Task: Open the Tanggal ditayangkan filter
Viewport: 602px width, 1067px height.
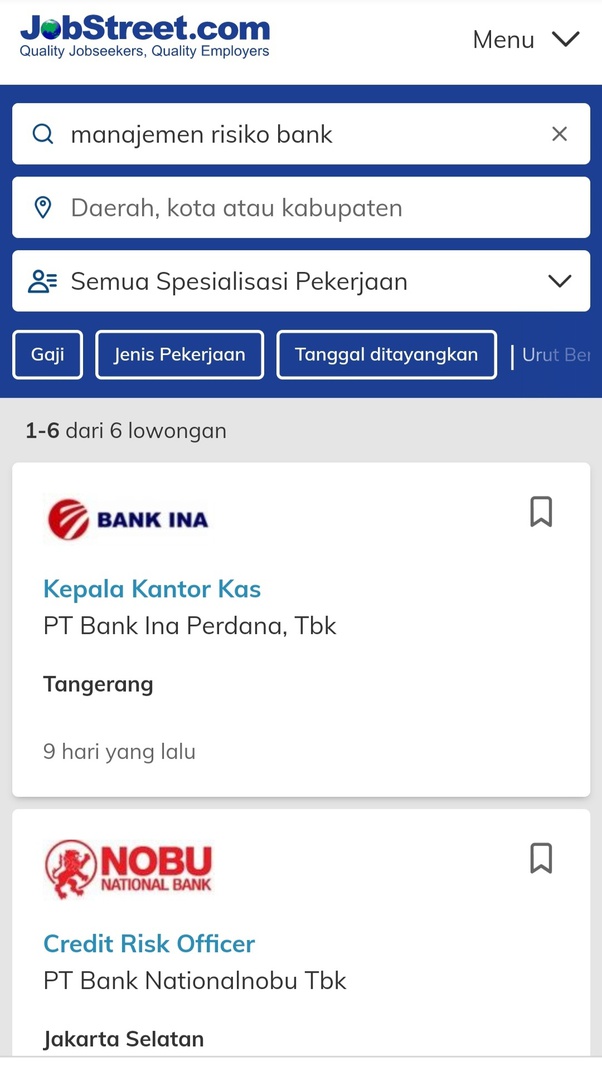Action: (x=386, y=355)
